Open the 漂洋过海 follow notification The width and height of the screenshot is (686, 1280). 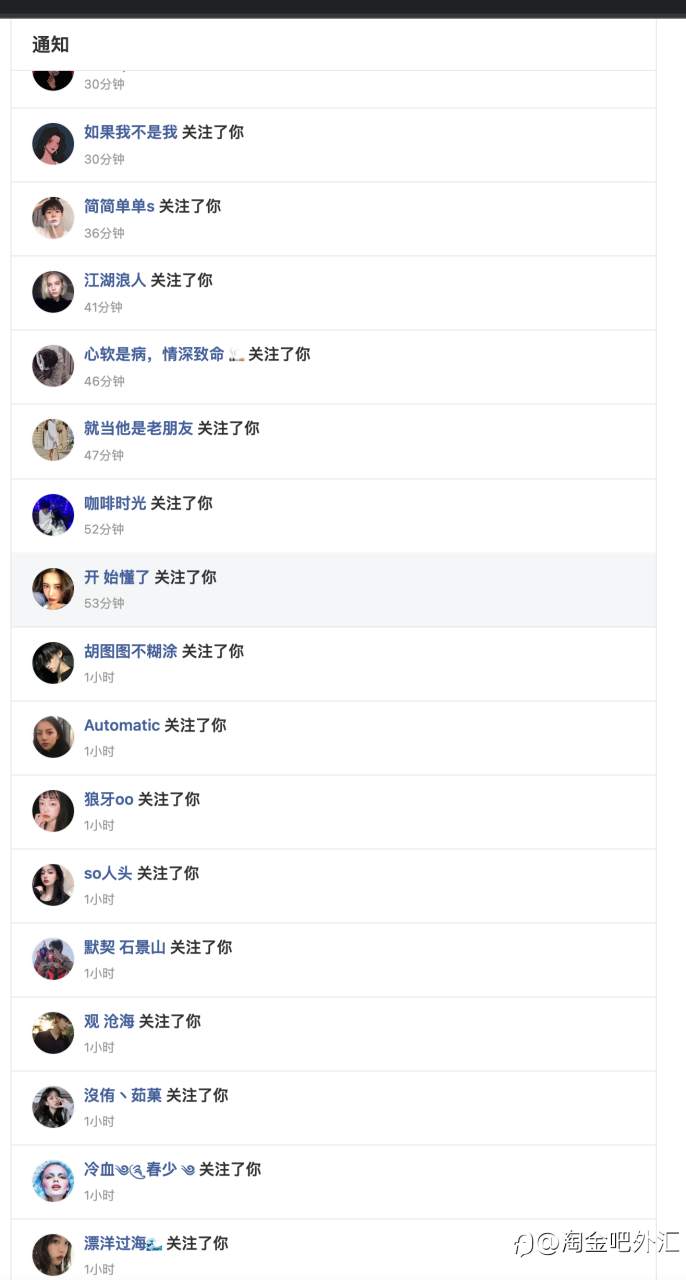pos(333,1250)
